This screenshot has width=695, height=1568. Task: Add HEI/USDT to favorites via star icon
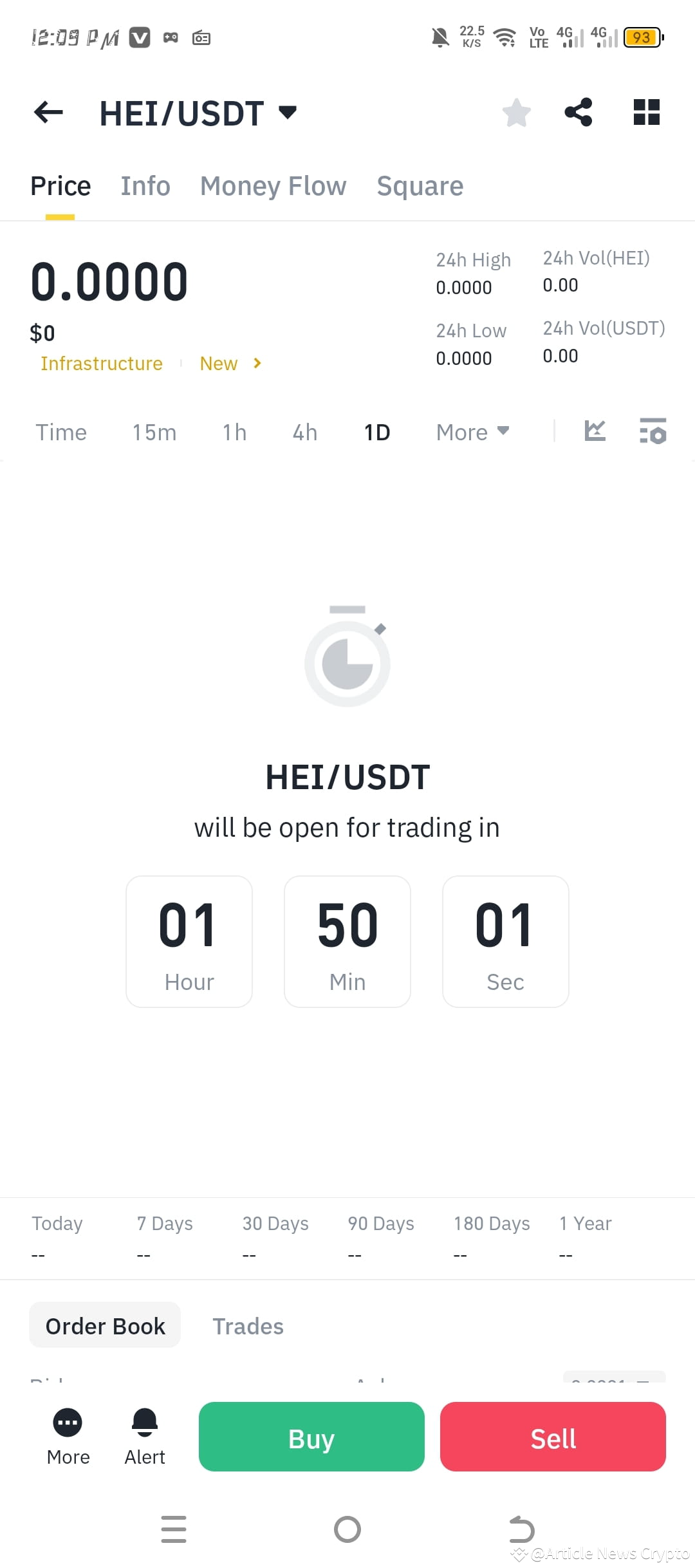click(x=516, y=112)
